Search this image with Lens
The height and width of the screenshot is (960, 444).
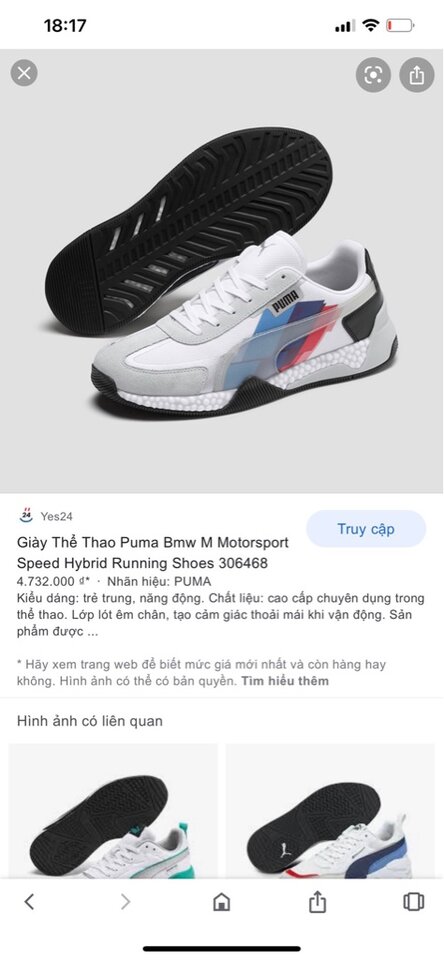pos(373,75)
